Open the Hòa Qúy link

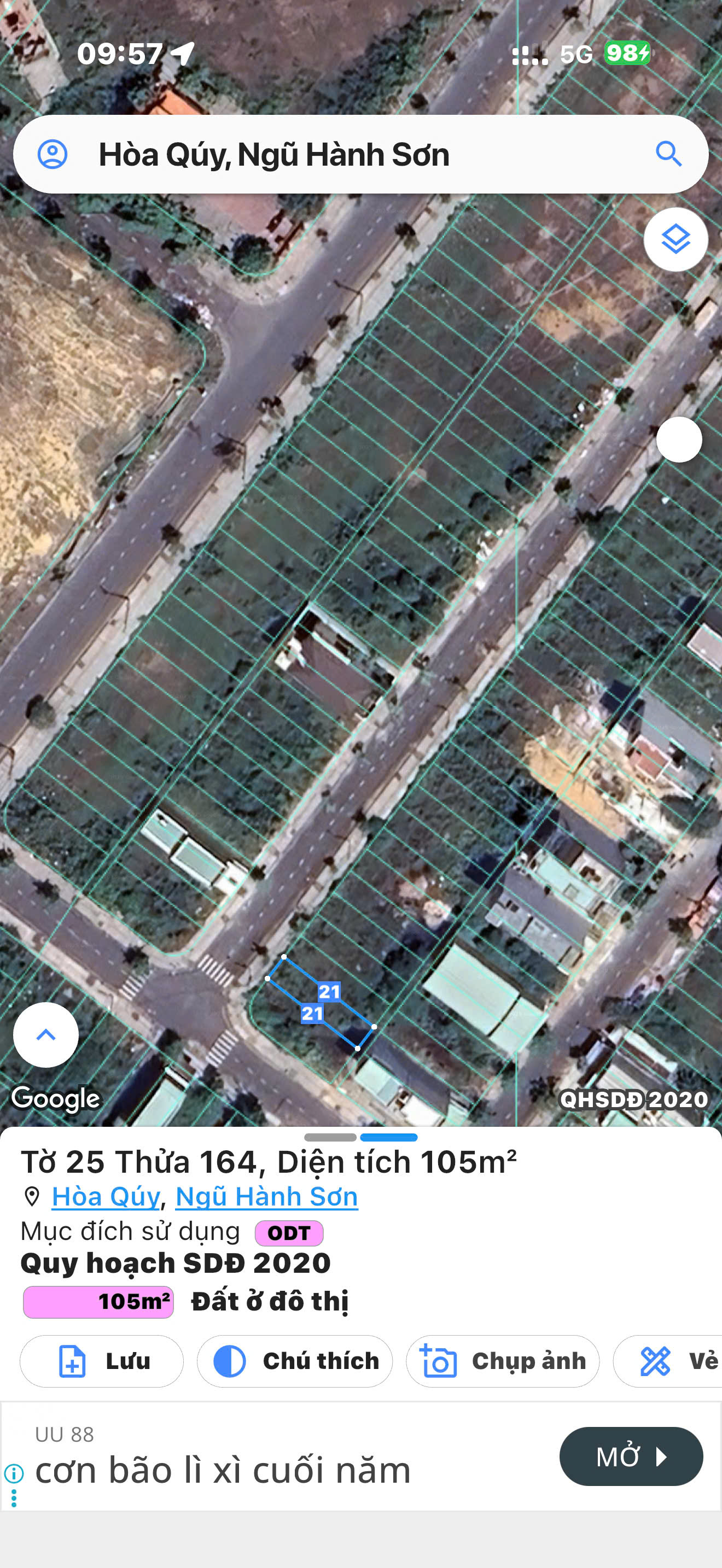coord(106,1196)
